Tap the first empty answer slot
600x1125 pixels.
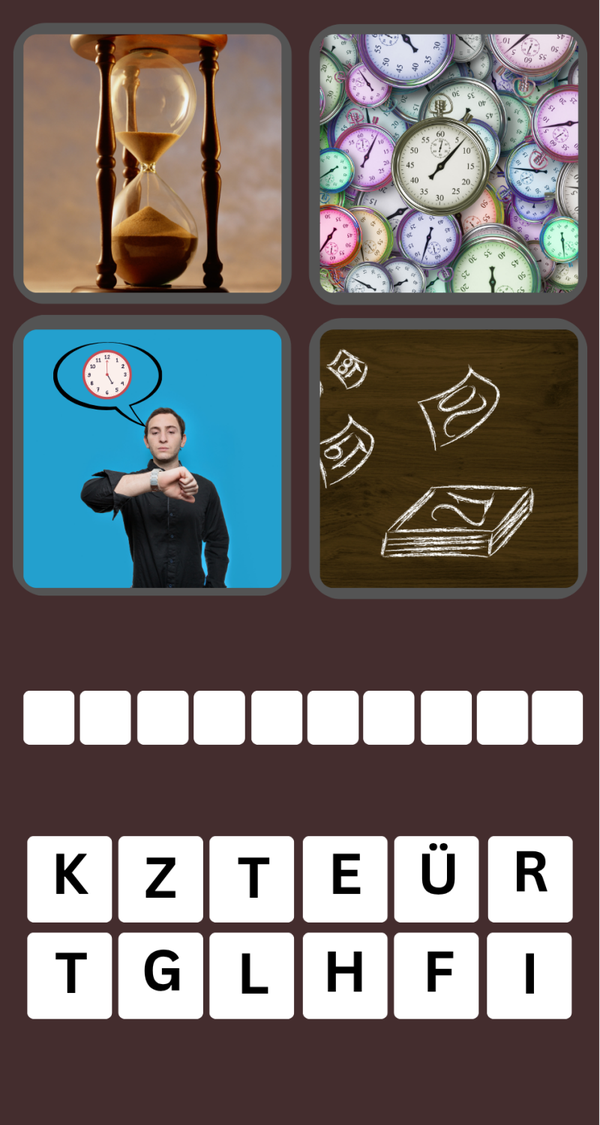(48, 717)
